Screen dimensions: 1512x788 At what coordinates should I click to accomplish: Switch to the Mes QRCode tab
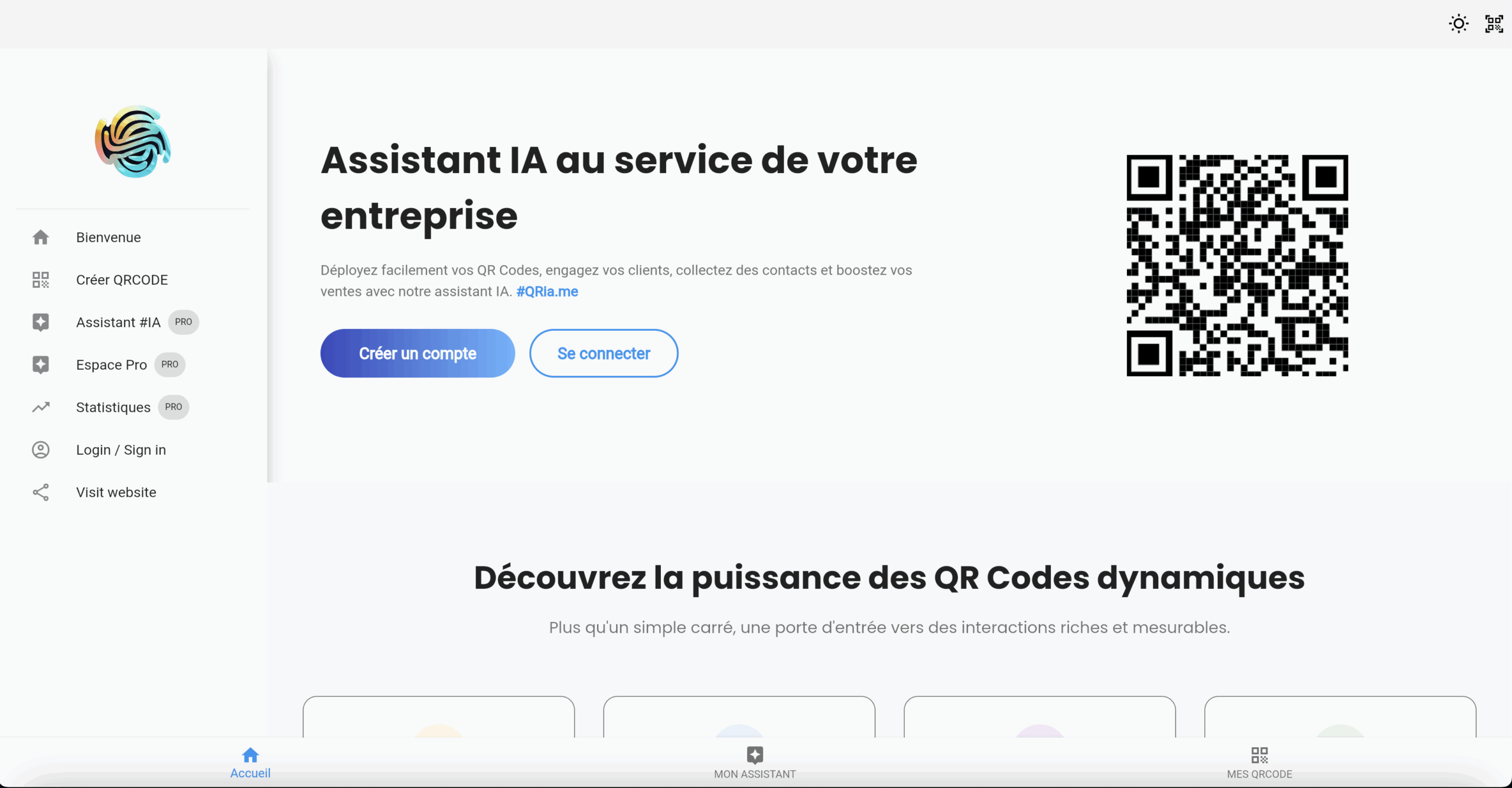1259,763
